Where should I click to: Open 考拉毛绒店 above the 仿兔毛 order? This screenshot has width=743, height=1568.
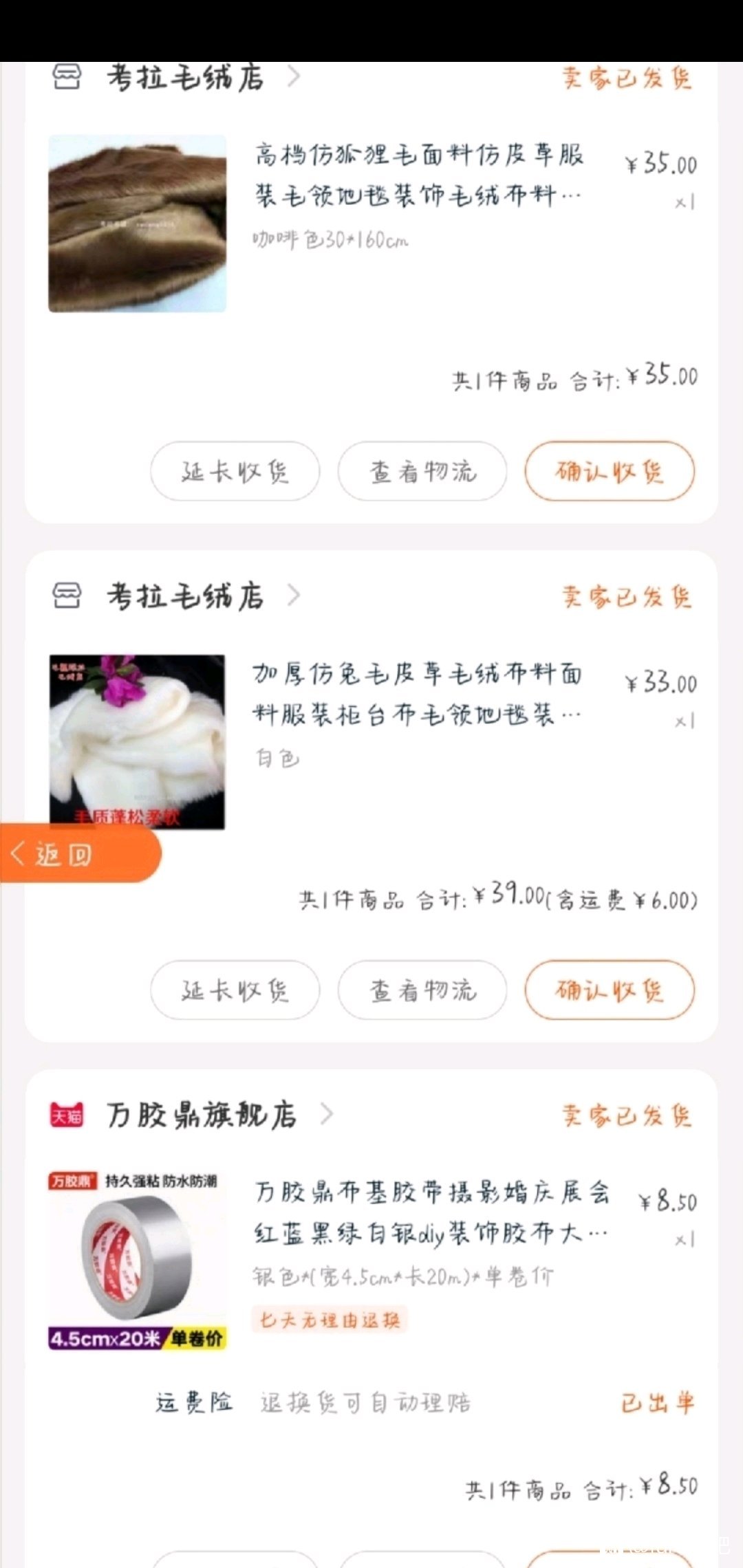pos(184,596)
